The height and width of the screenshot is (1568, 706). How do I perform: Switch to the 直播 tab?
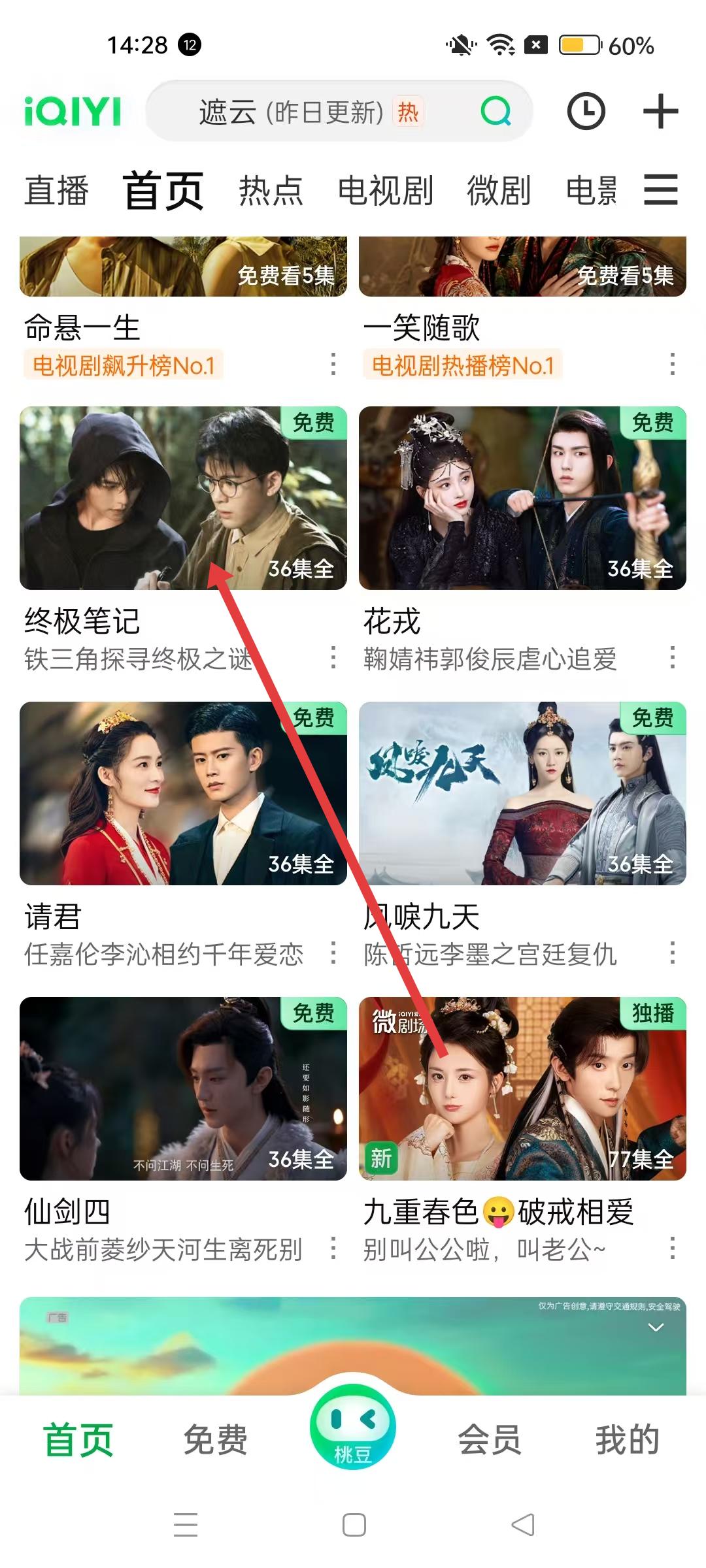[x=56, y=191]
